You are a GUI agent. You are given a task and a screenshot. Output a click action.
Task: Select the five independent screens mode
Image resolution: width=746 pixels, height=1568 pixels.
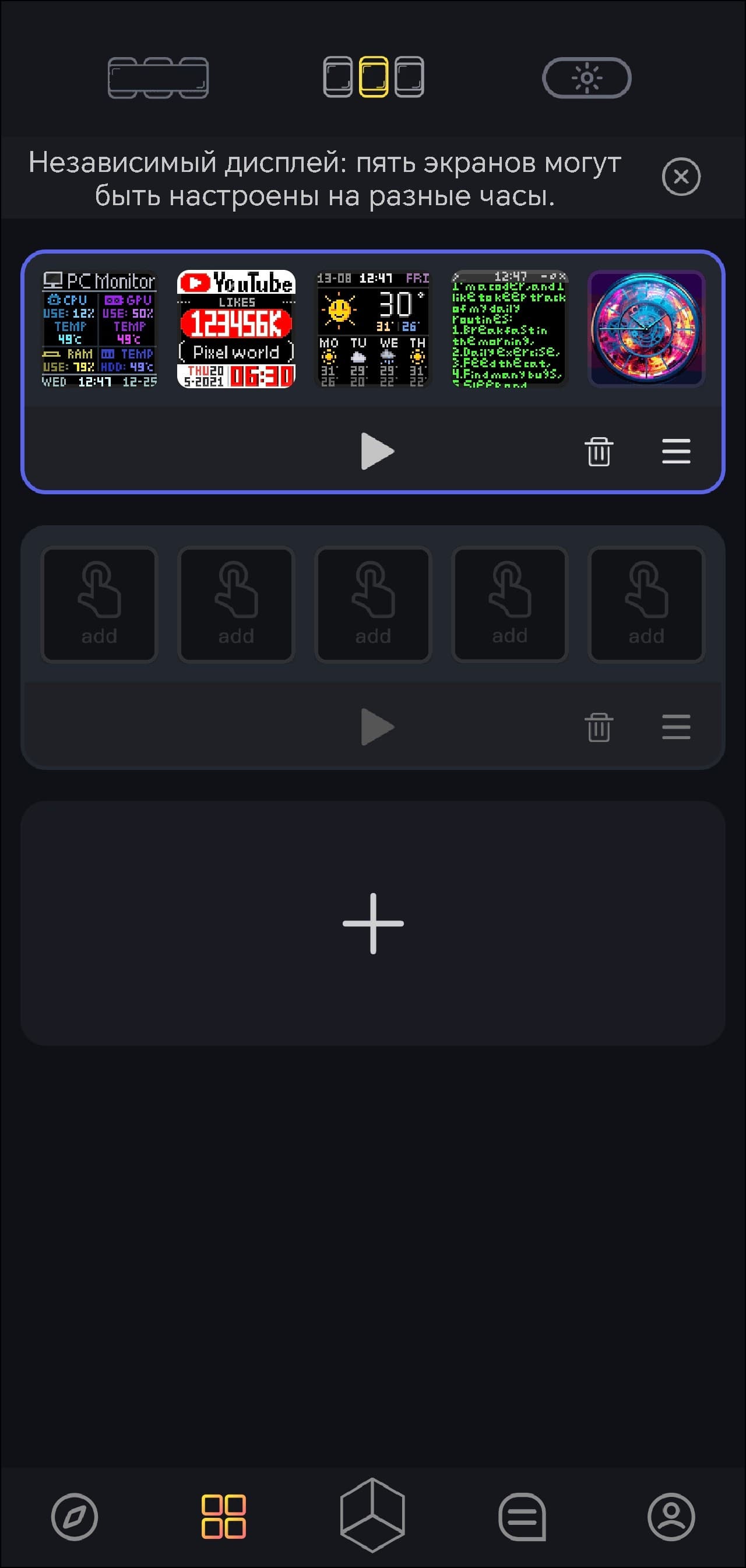(373, 78)
